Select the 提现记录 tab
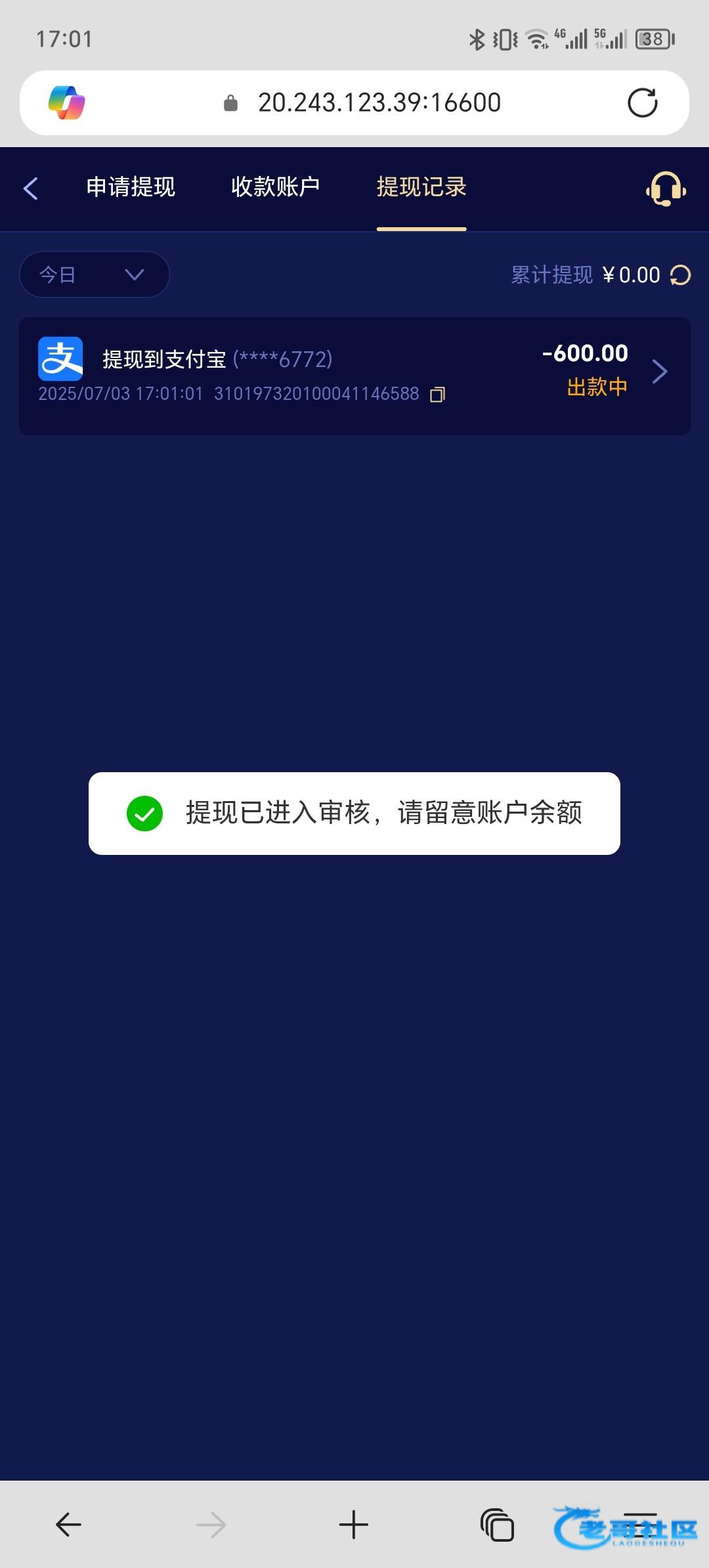Viewport: 709px width, 1568px height. pyautogui.click(x=421, y=187)
